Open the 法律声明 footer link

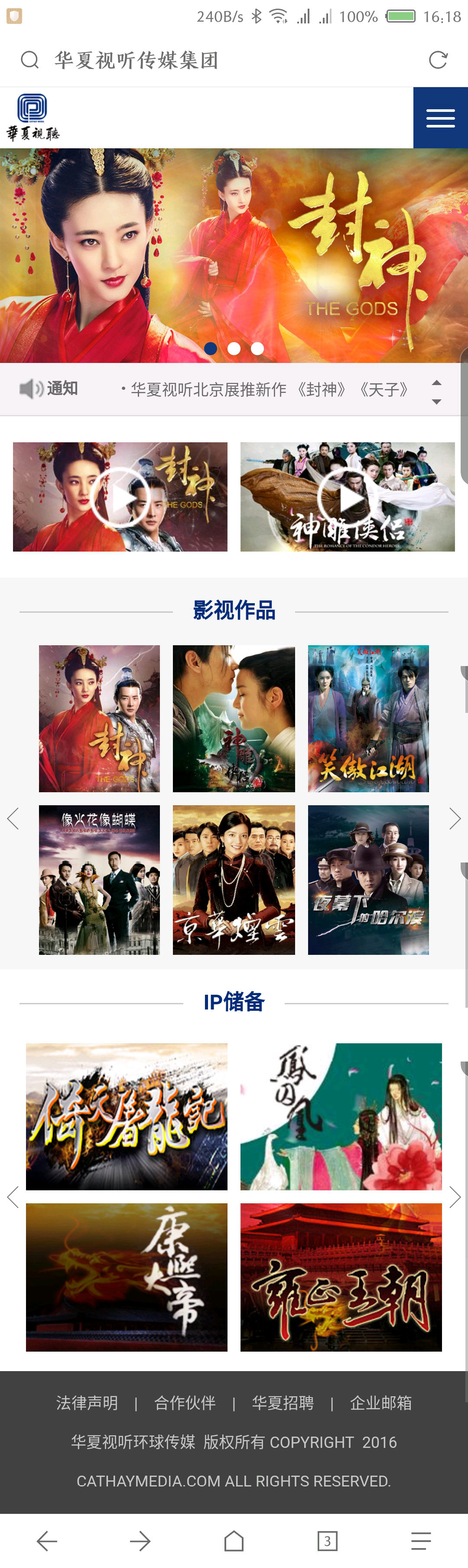87,1403
